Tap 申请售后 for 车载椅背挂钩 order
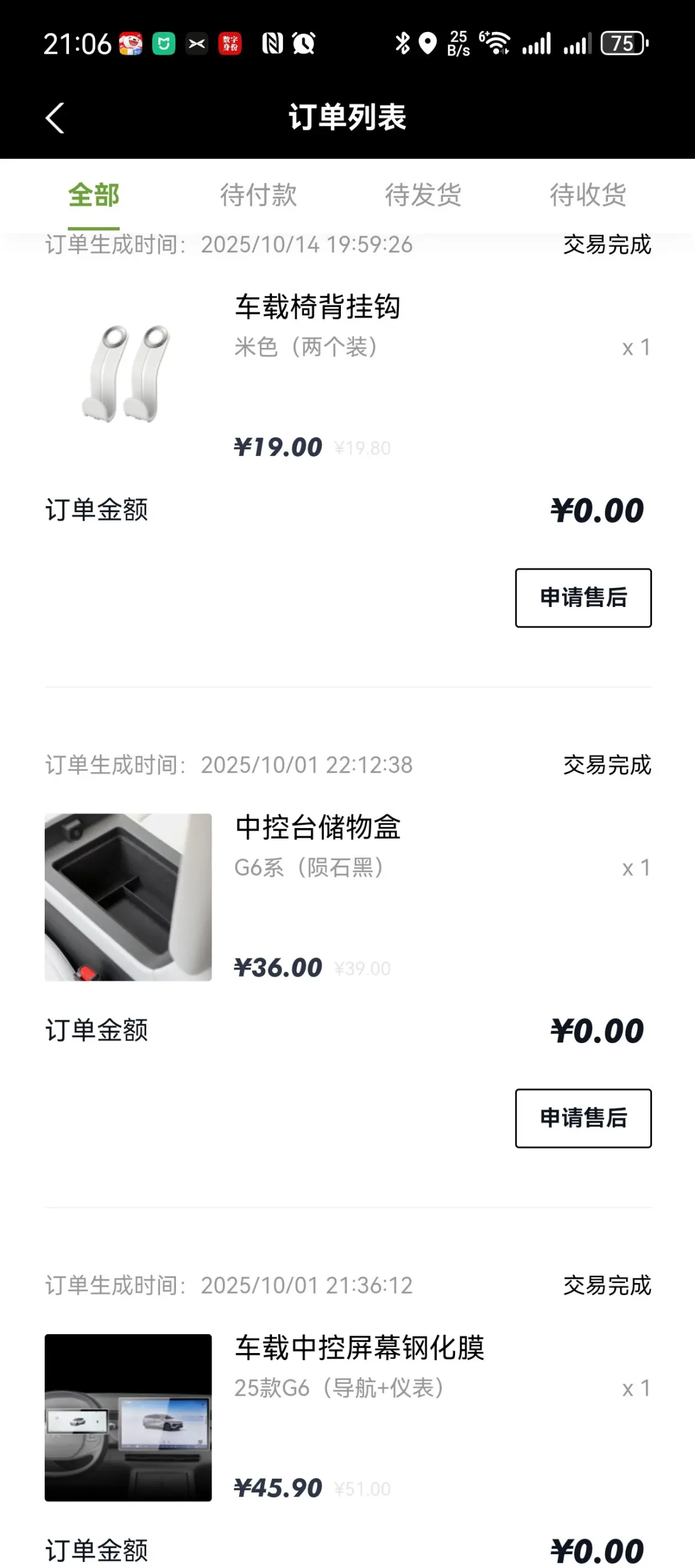Screen dimensions: 695x1568 coord(583,598)
